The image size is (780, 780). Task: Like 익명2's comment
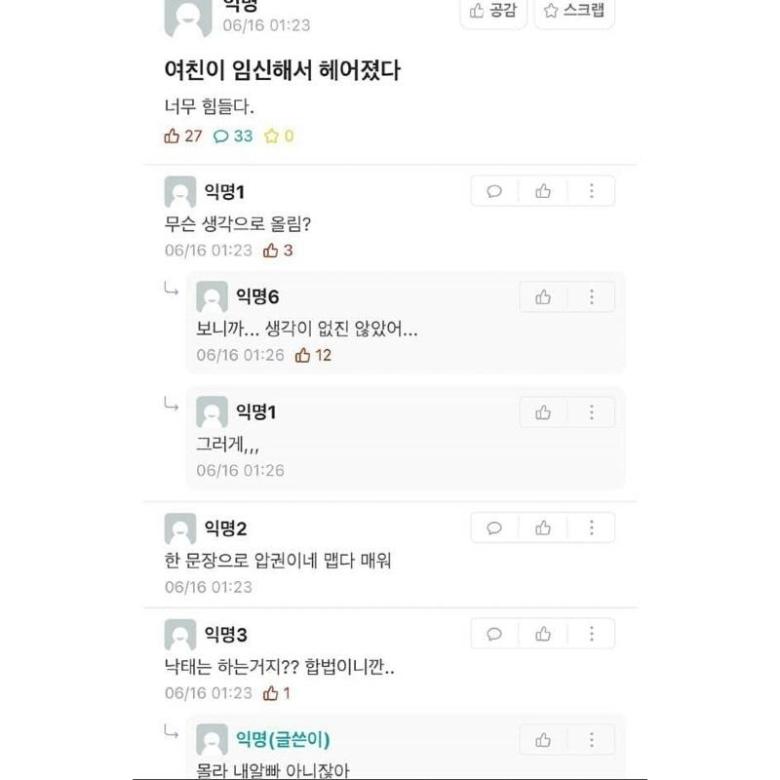click(x=543, y=528)
